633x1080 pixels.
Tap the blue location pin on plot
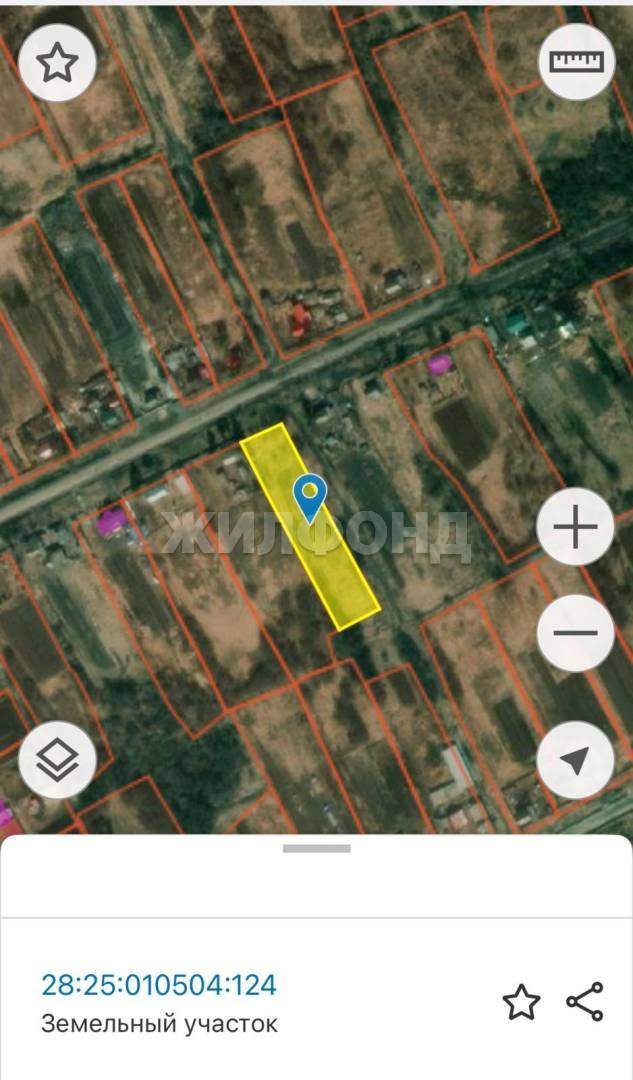tap(311, 496)
